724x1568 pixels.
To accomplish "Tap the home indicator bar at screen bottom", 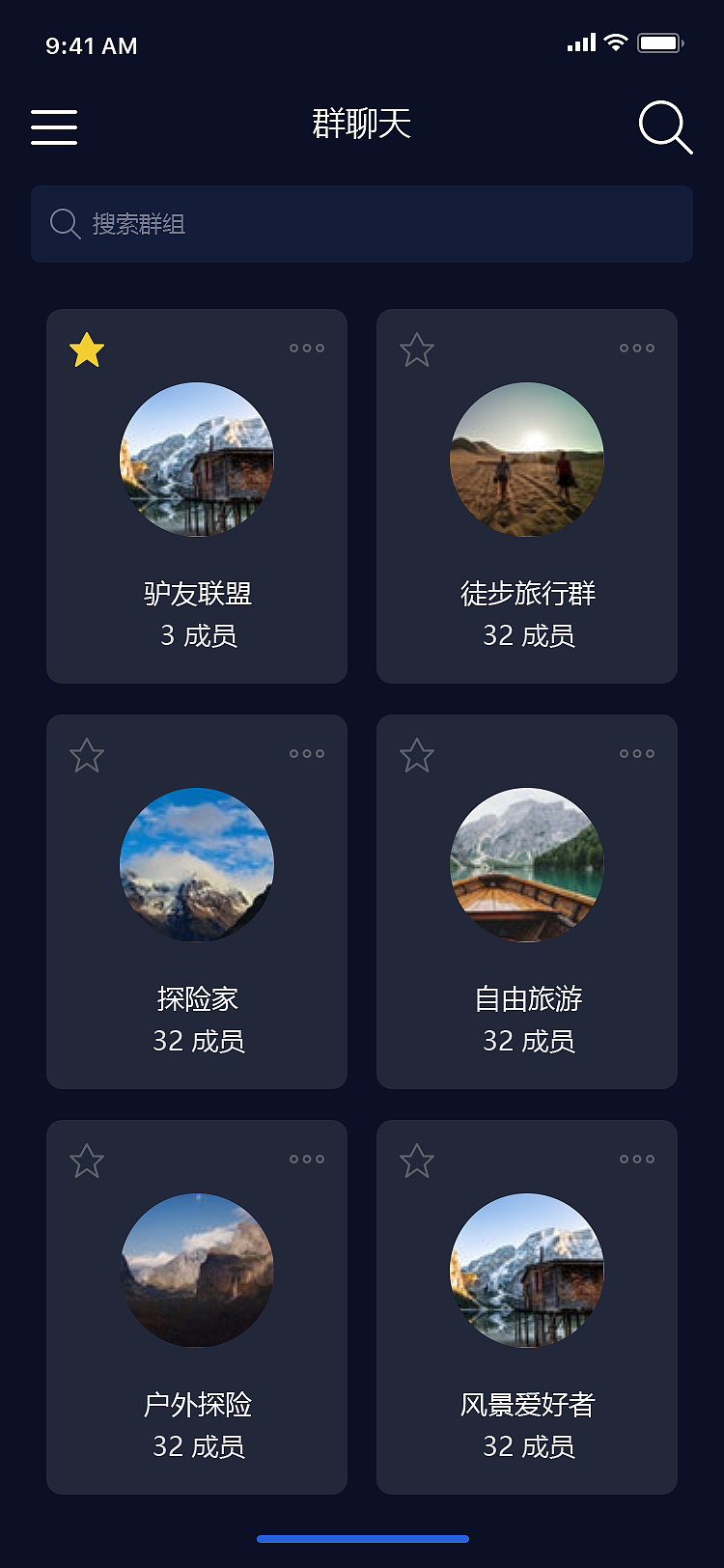I will (362, 1541).
